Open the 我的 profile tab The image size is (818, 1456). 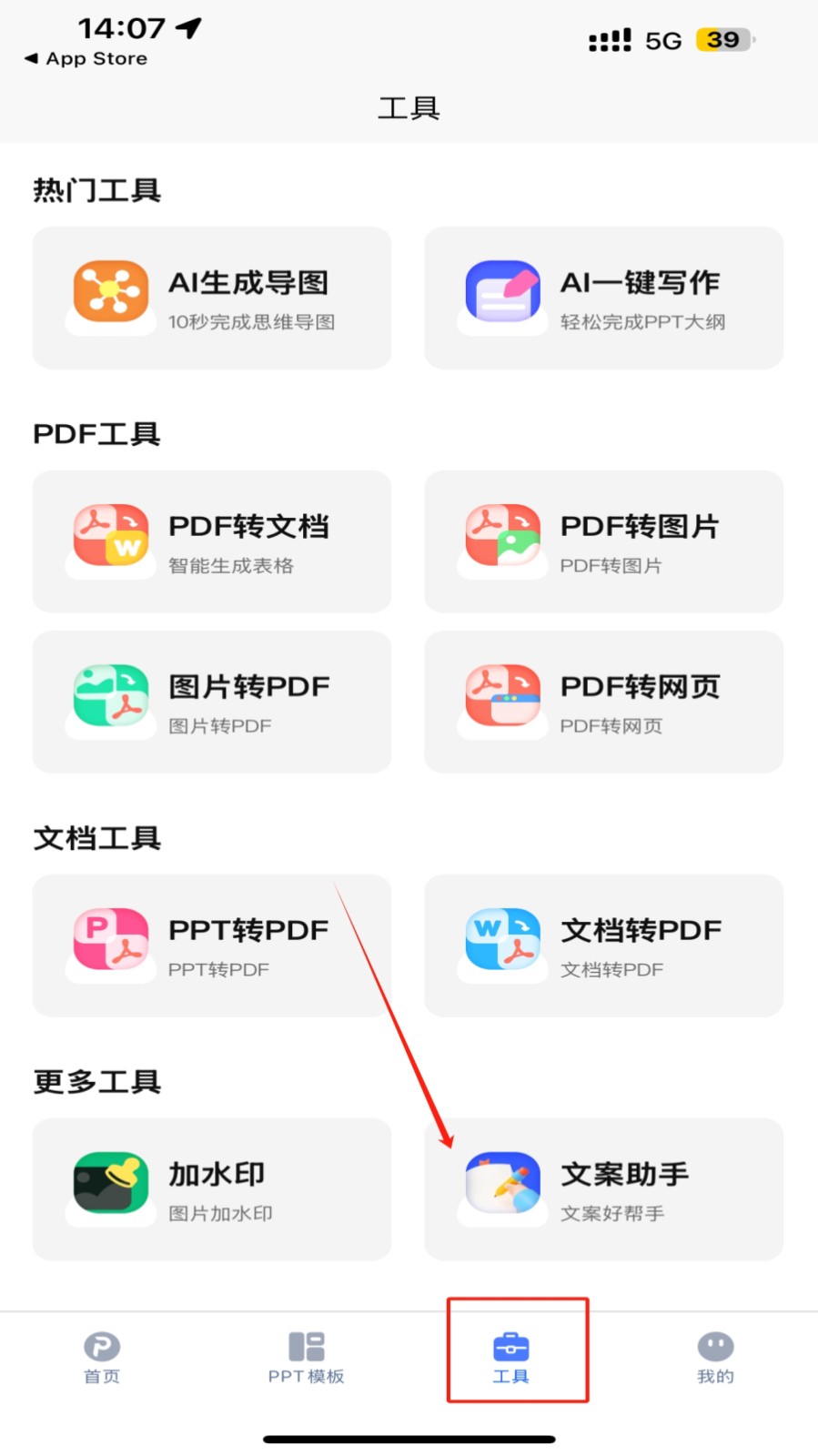click(715, 1358)
